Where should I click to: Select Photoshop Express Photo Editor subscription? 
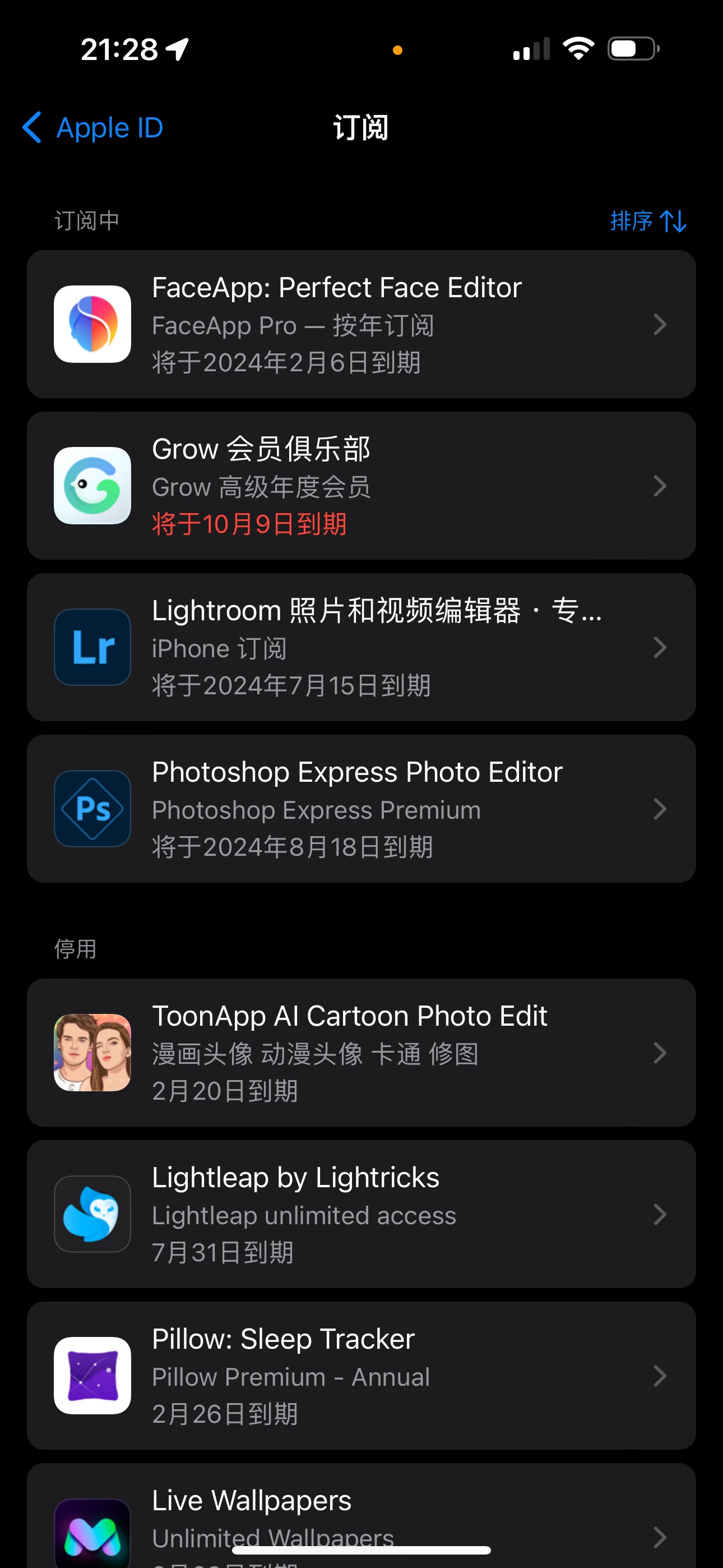(361, 809)
